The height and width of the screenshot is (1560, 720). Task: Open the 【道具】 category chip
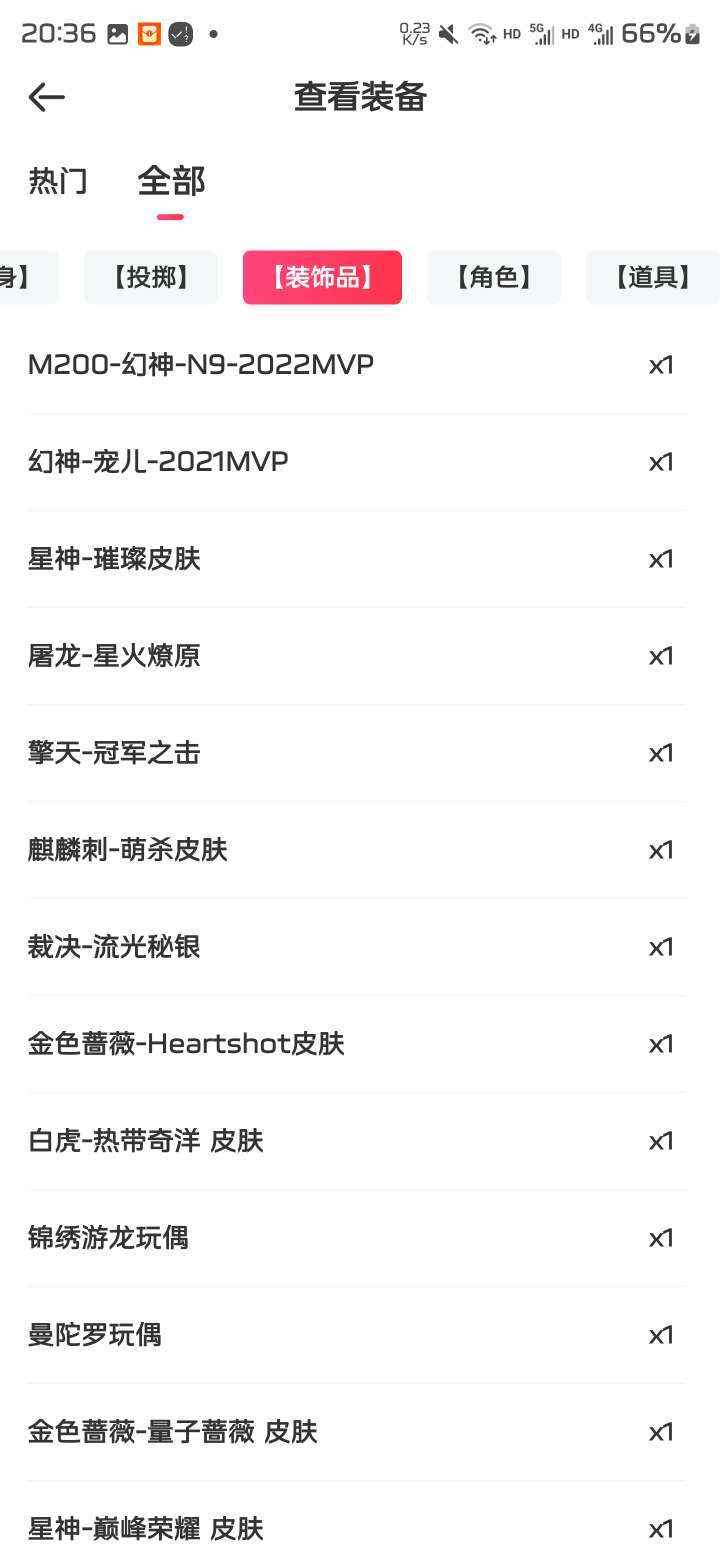point(653,277)
